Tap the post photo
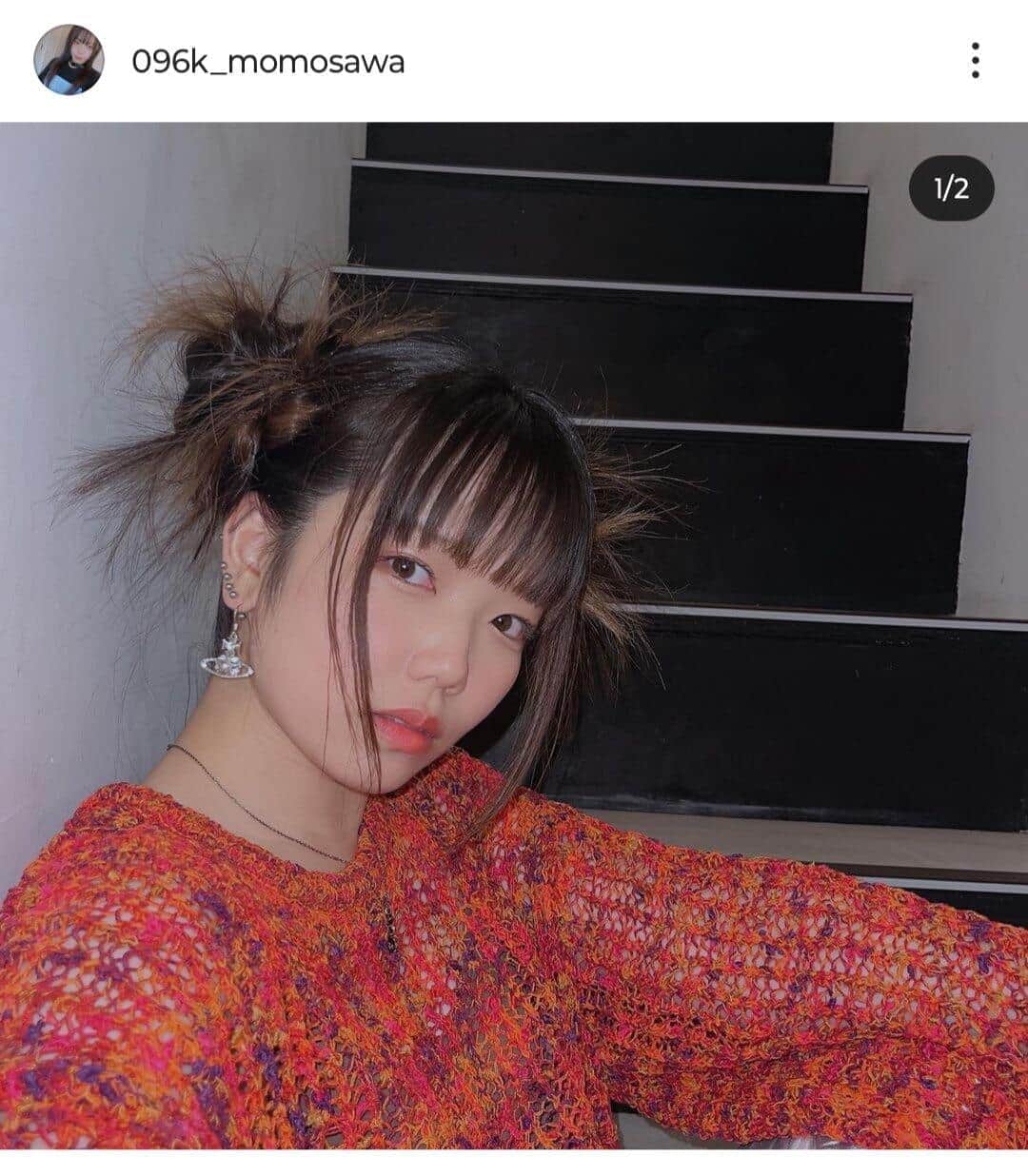 pos(514,636)
